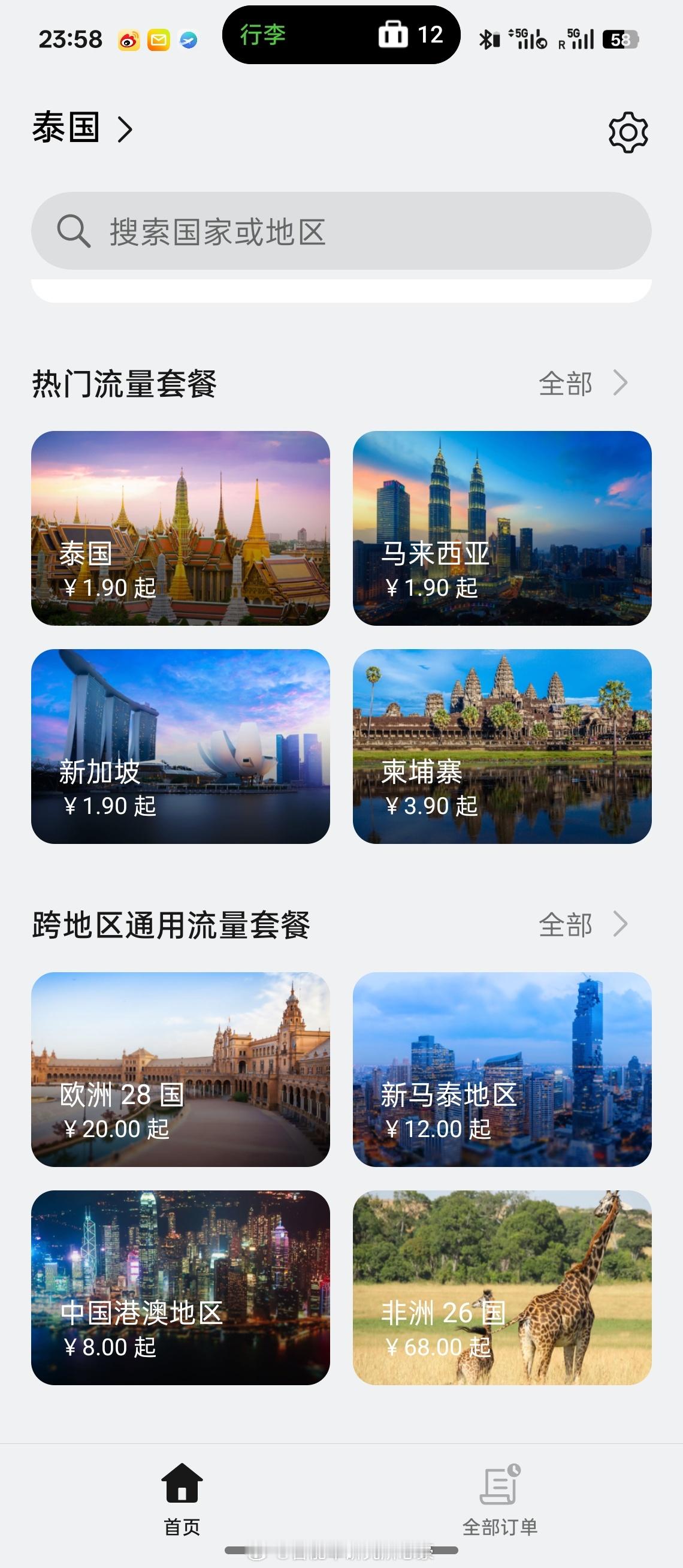Open the 行李 live capsule at top
Image resolution: width=683 pixels, height=1568 pixels.
pos(340,35)
